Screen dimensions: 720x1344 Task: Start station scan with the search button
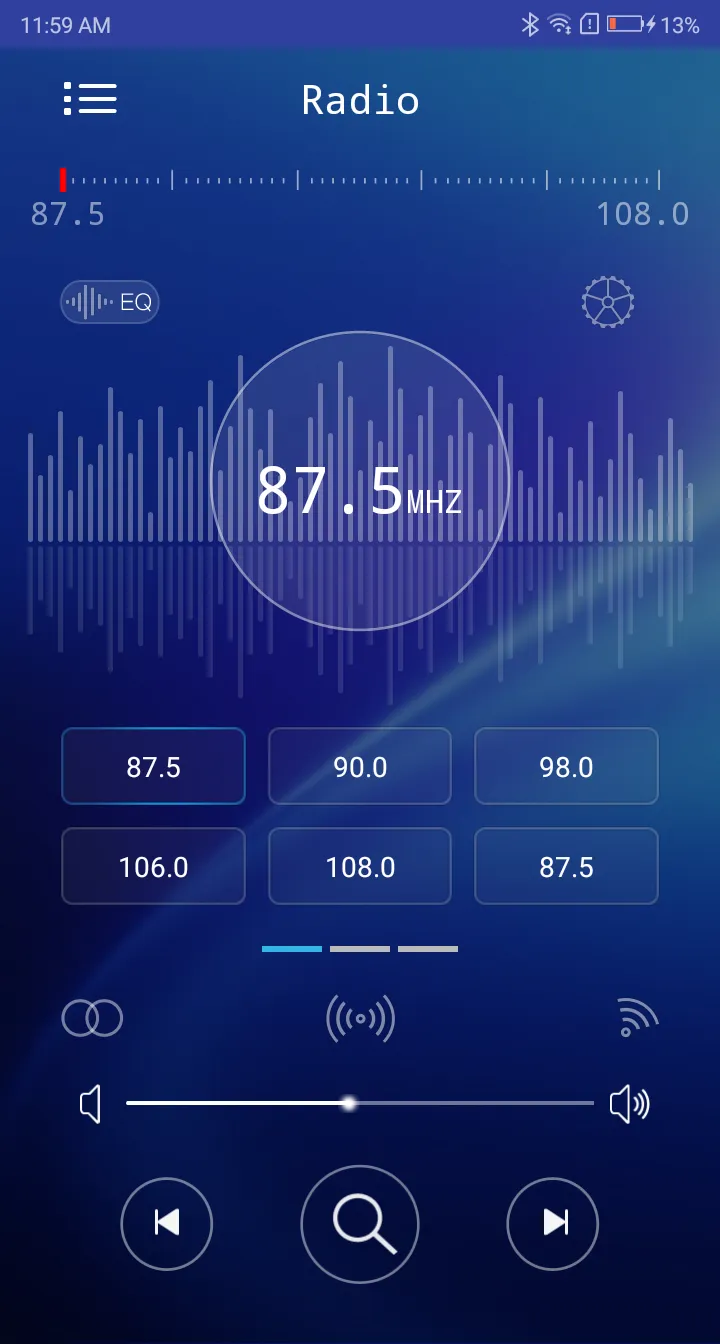coord(360,1224)
